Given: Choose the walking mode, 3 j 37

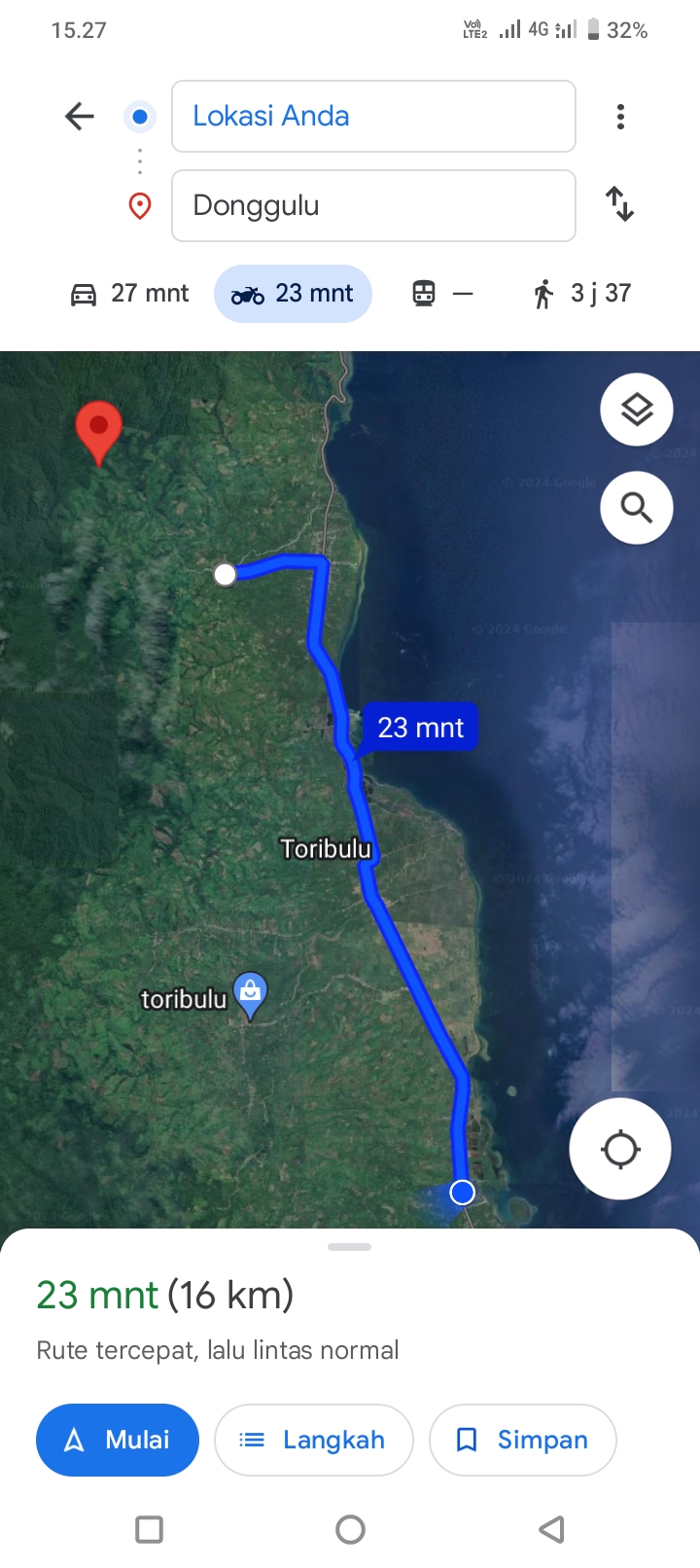Looking at the screenshot, I should 581,293.
